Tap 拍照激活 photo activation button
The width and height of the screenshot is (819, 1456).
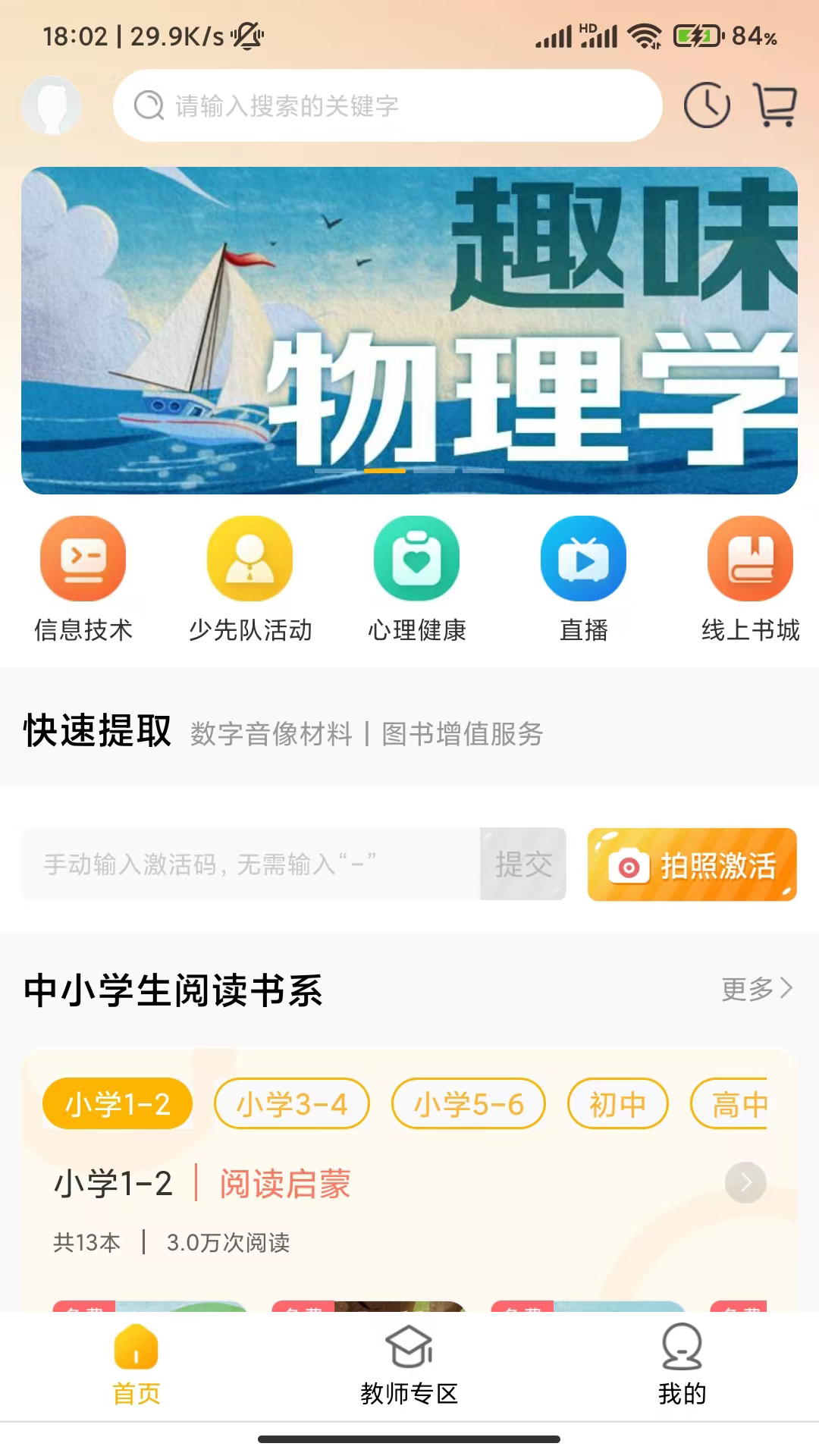point(692,864)
